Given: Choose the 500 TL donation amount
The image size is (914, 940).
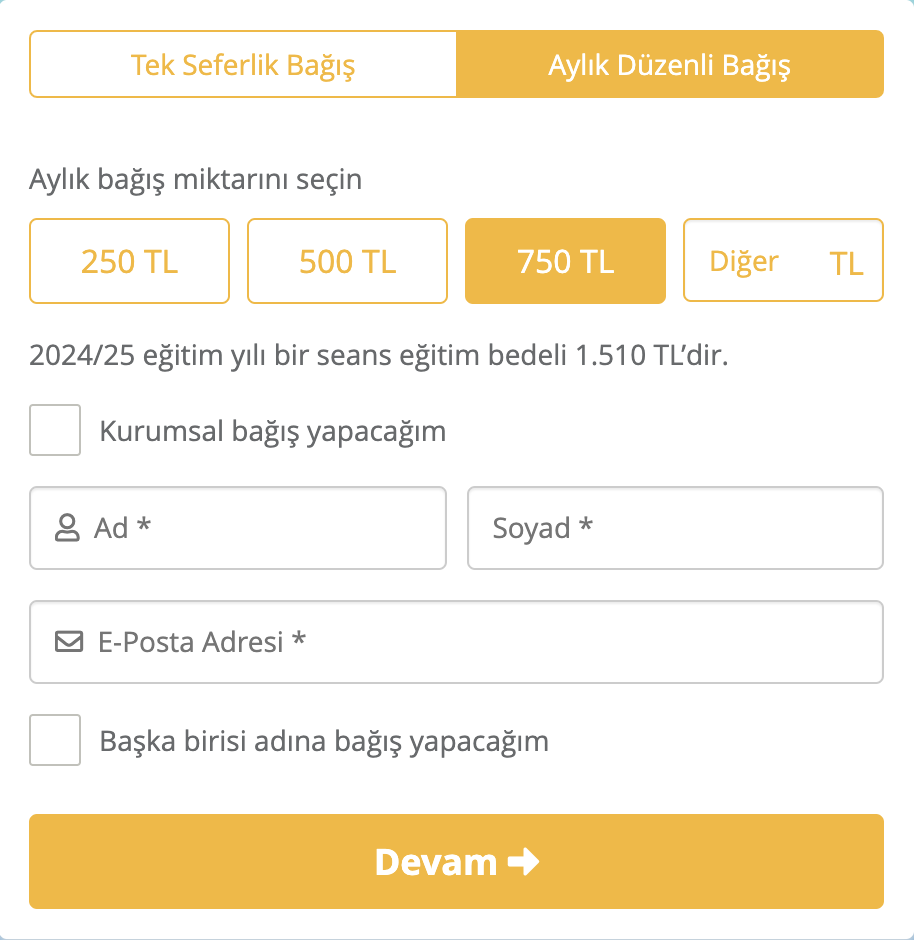Looking at the screenshot, I should point(347,261).
